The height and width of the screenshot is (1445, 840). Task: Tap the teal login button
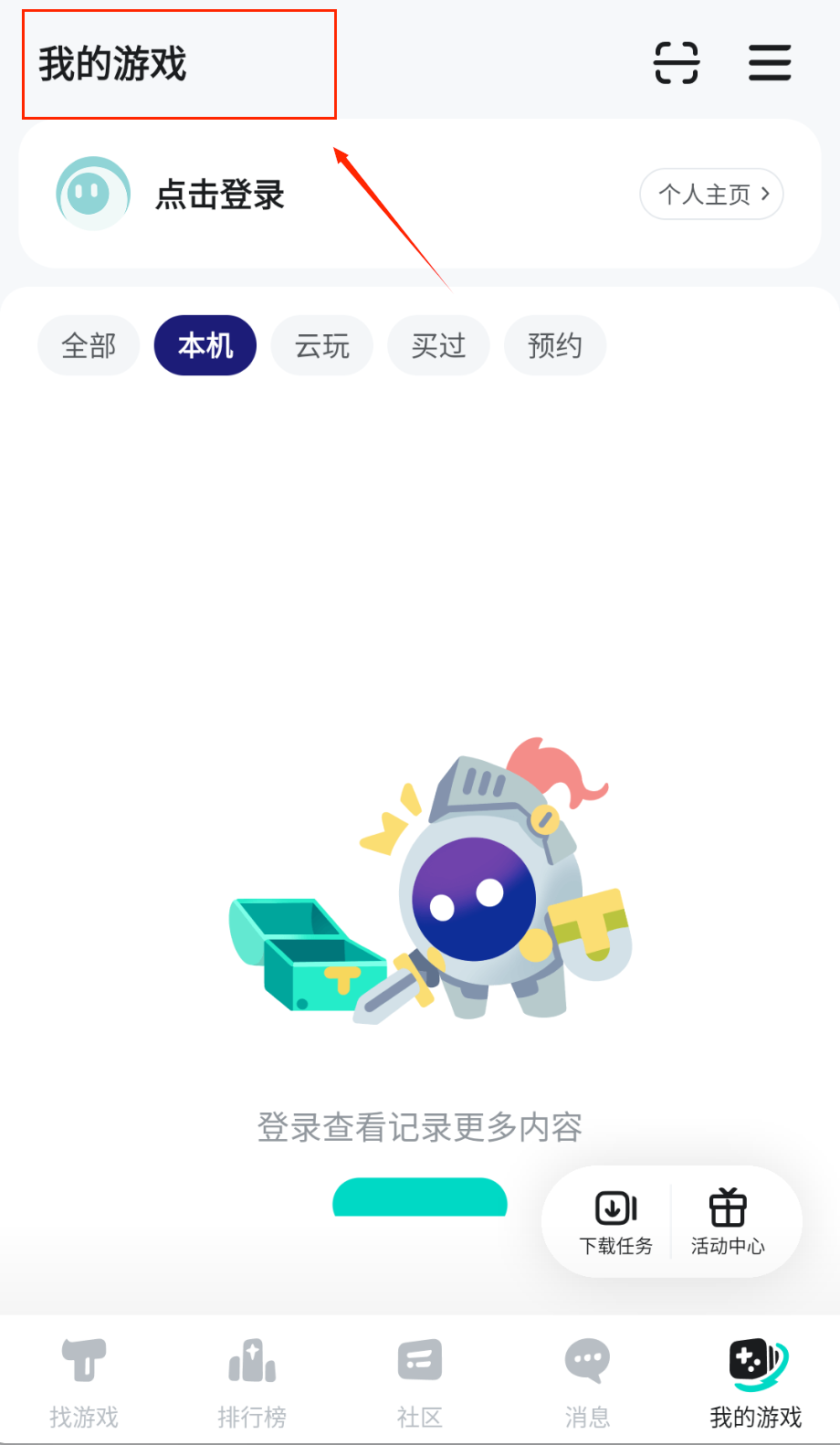420,1198
